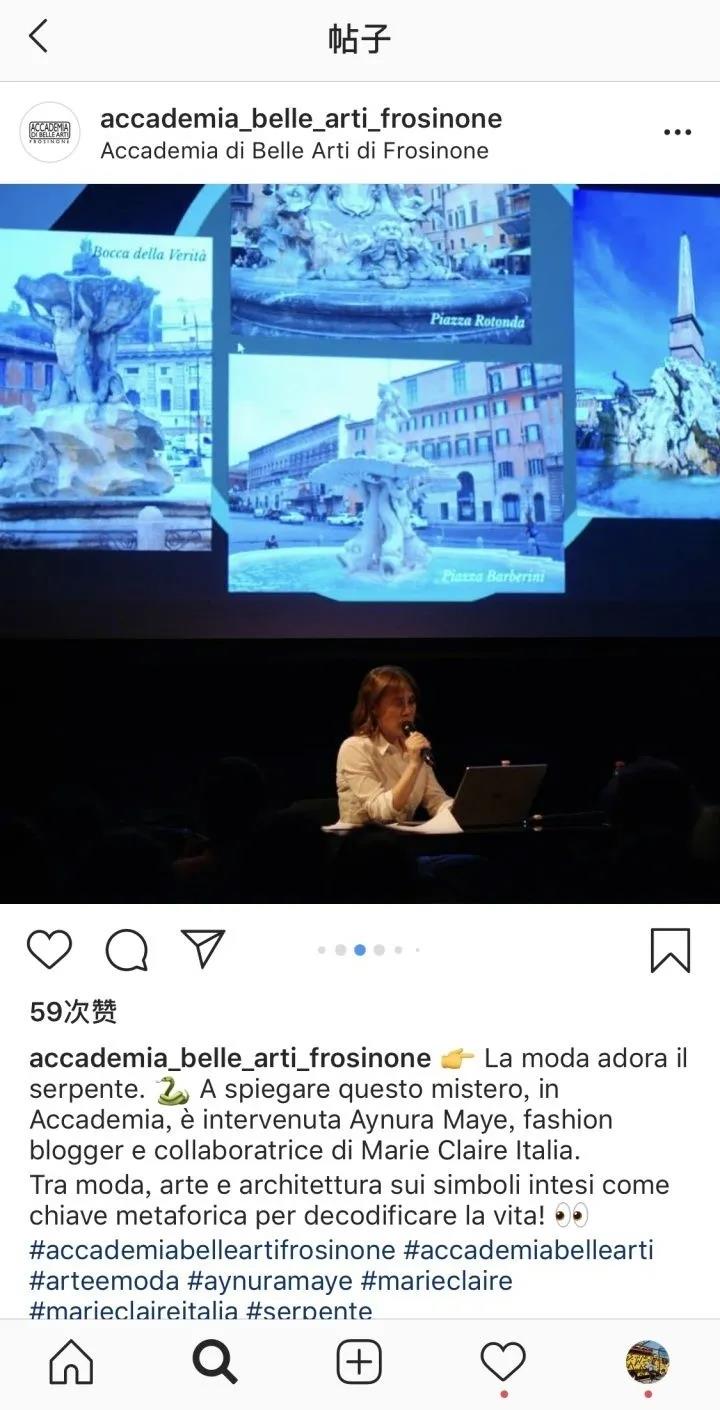Open the accademia_belle_arti_frosinone username in the header
This screenshot has width=720, height=1410.
click(x=301, y=119)
